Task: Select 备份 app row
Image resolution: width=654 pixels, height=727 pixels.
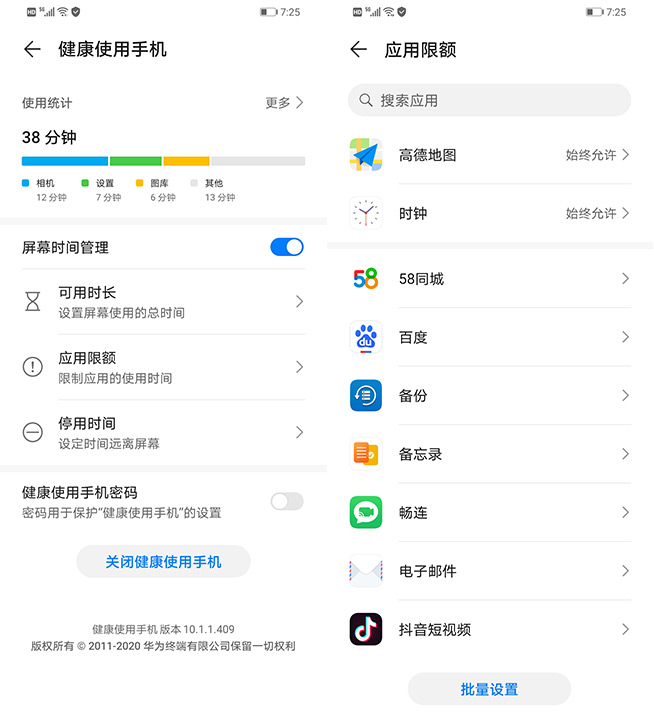Action: 489,396
